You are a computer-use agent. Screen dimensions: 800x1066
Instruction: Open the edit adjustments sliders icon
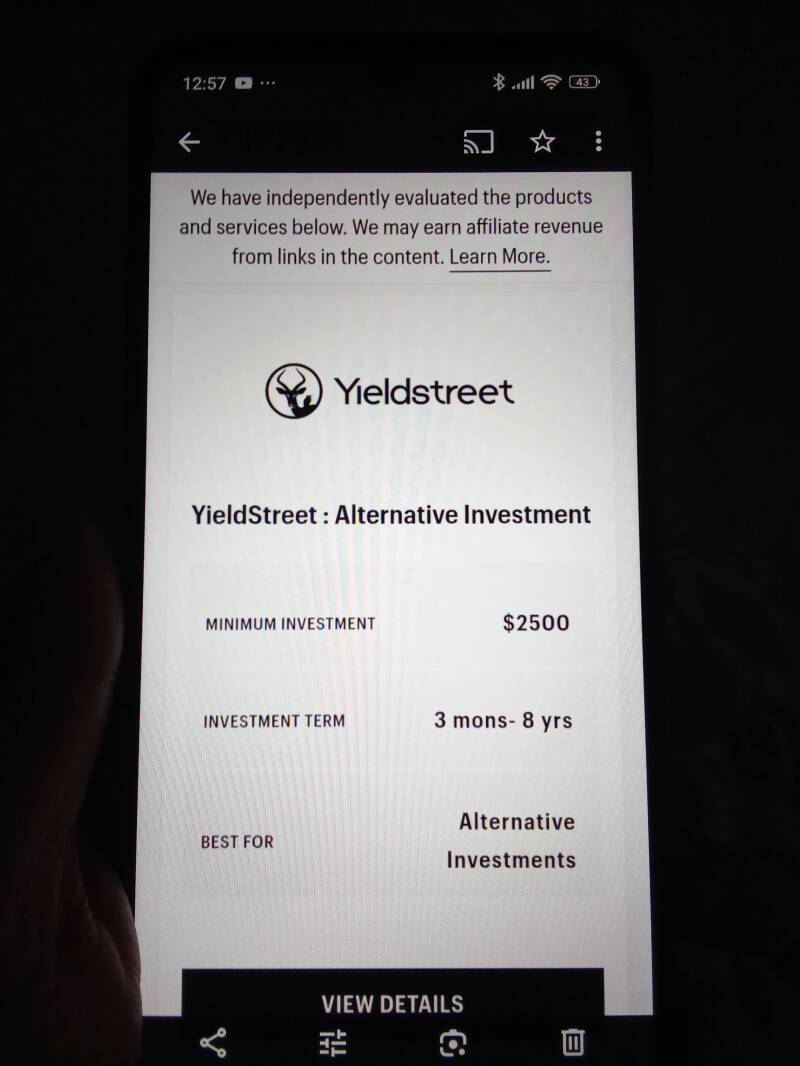pyautogui.click(x=333, y=1043)
